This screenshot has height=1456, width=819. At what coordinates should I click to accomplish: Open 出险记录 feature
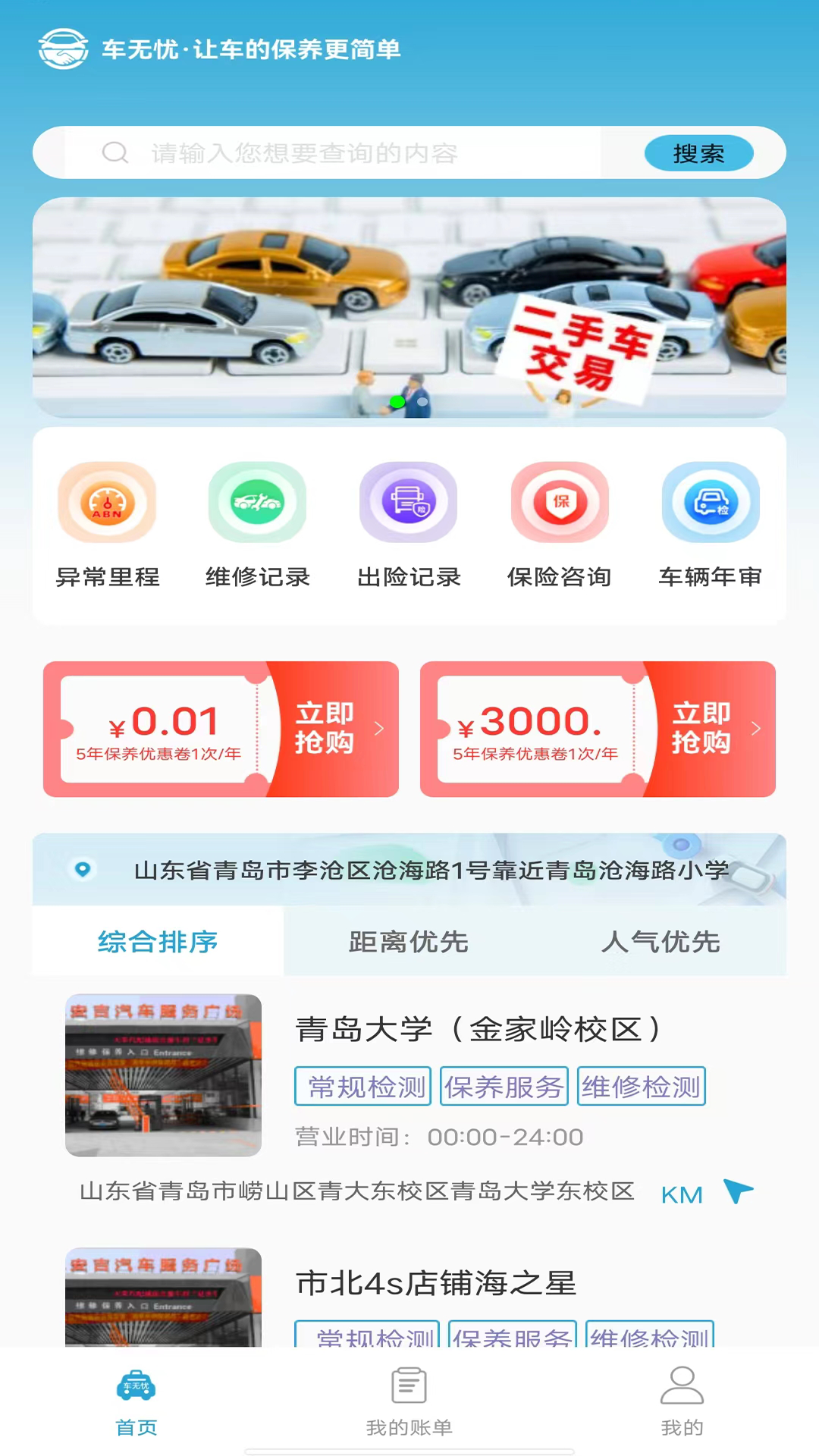[409, 525]
